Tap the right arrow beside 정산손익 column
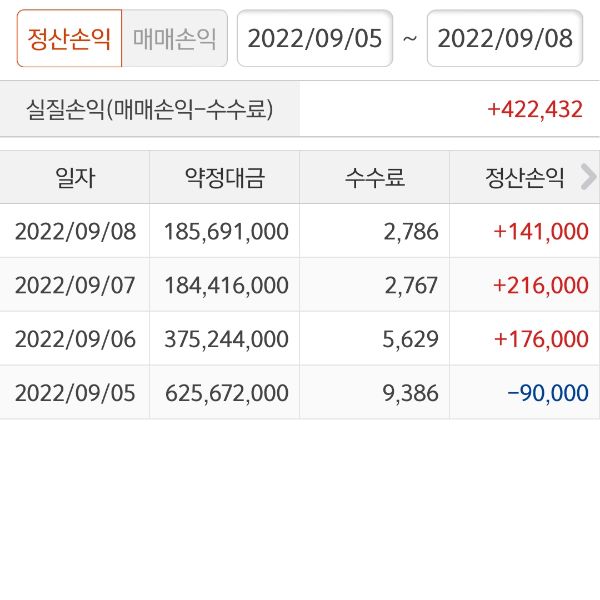The width and height of the screenshot is (600, 600). [588, 178]
